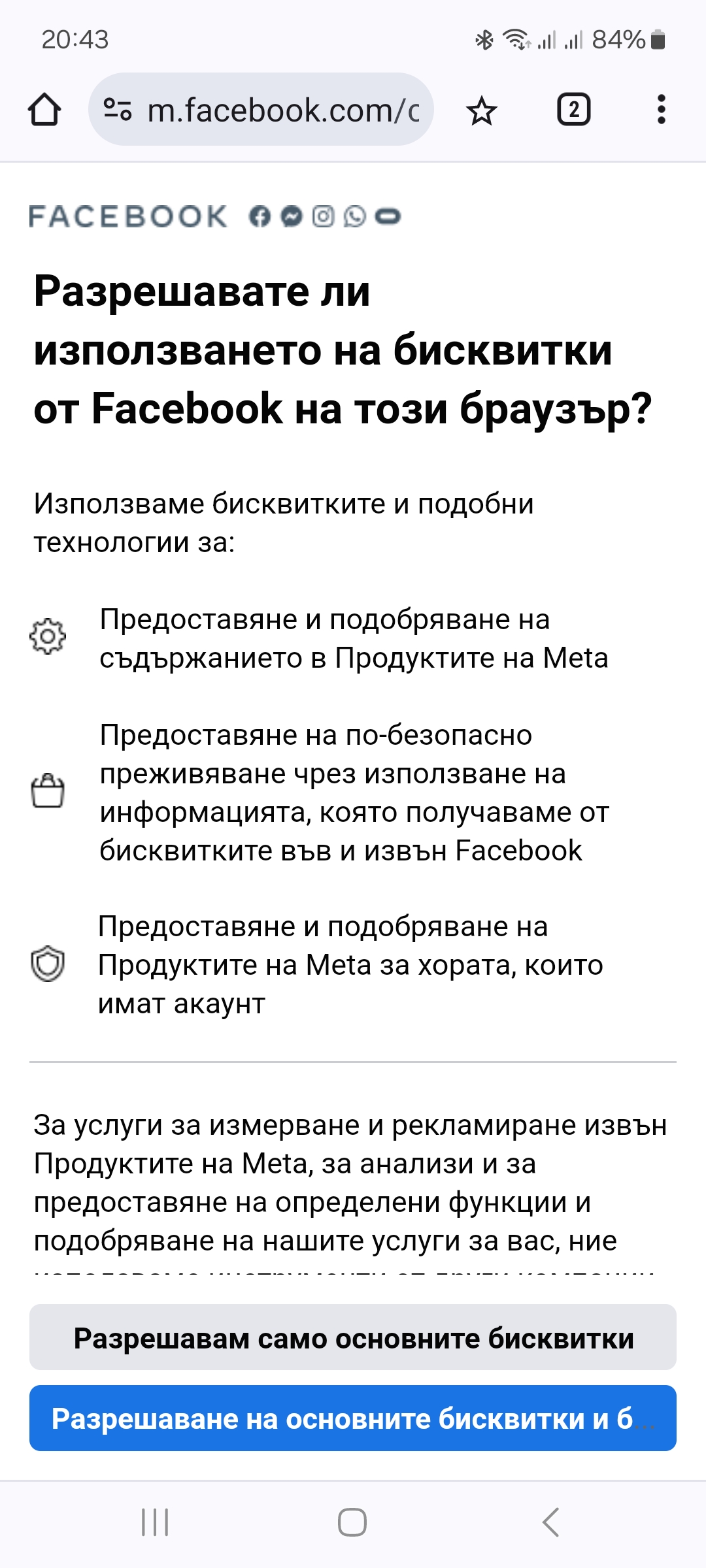Tap the browser home icon
This screenshot has height=1568, width=706.
coord(44,110)
